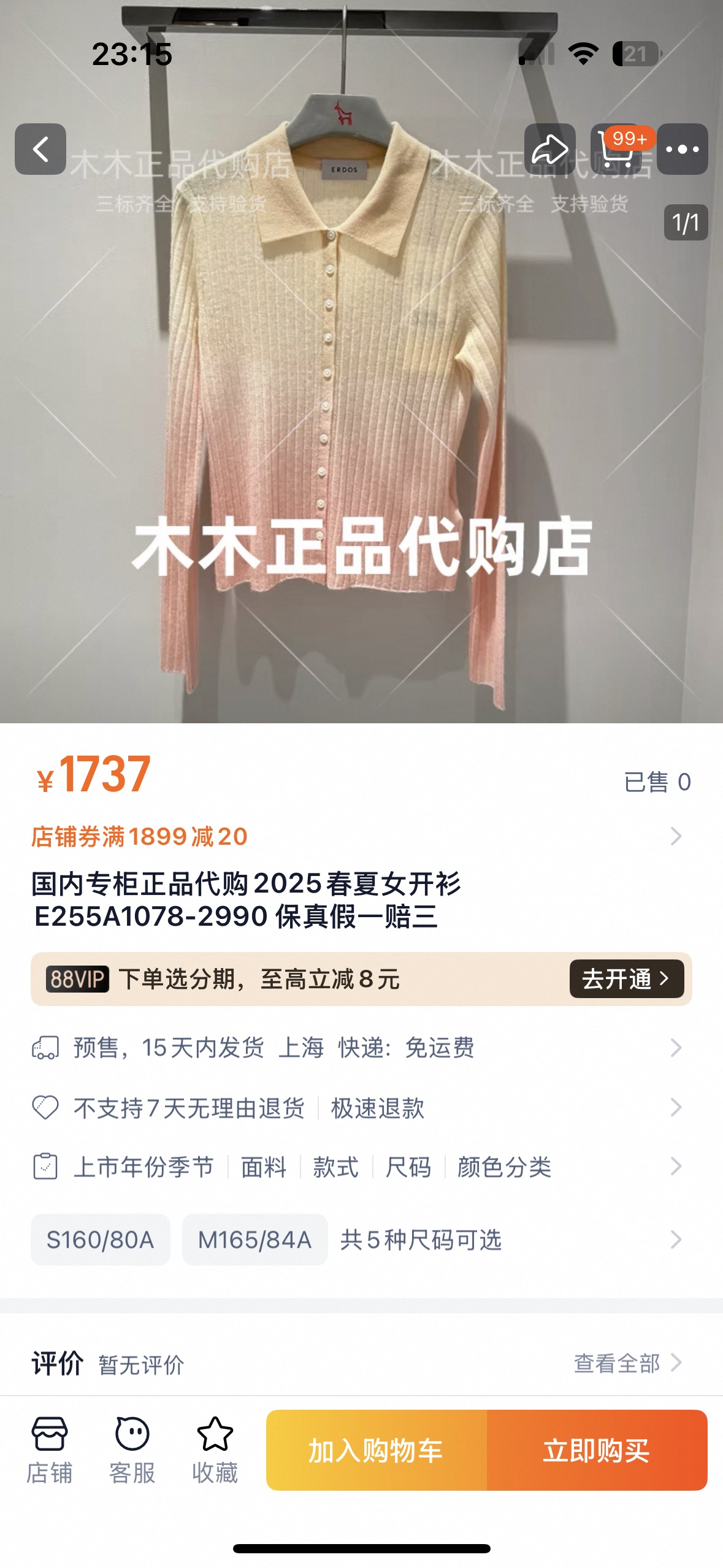Image resolution: width=723 pixels, height=1568 pixels.
Task: Add item to 收藏 favorites
Action: tap(215, 1450)
